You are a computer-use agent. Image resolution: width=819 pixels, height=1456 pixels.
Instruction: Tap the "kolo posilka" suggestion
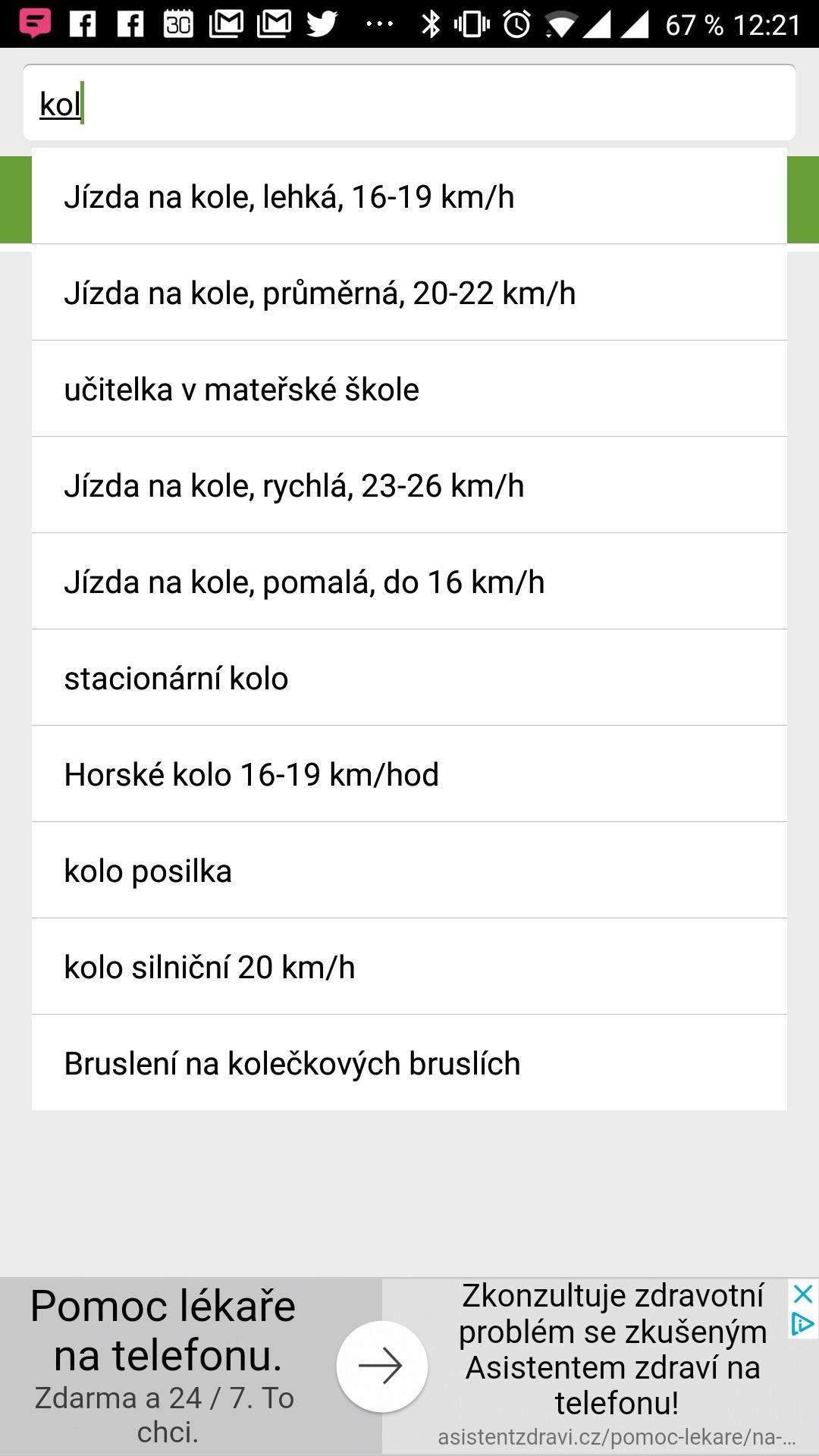coord(409,871)
